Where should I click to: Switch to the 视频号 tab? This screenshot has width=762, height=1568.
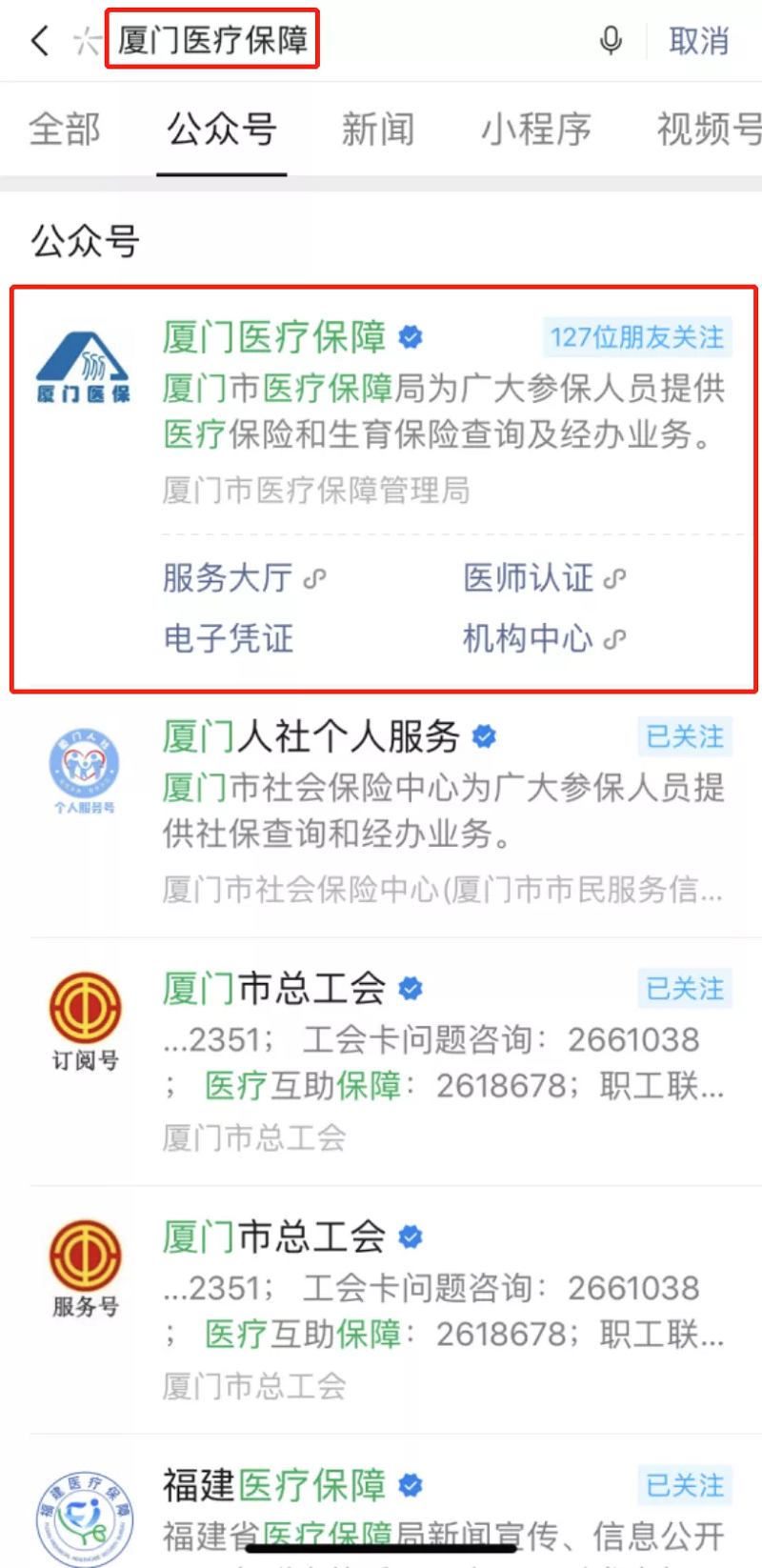pos(709,130)
